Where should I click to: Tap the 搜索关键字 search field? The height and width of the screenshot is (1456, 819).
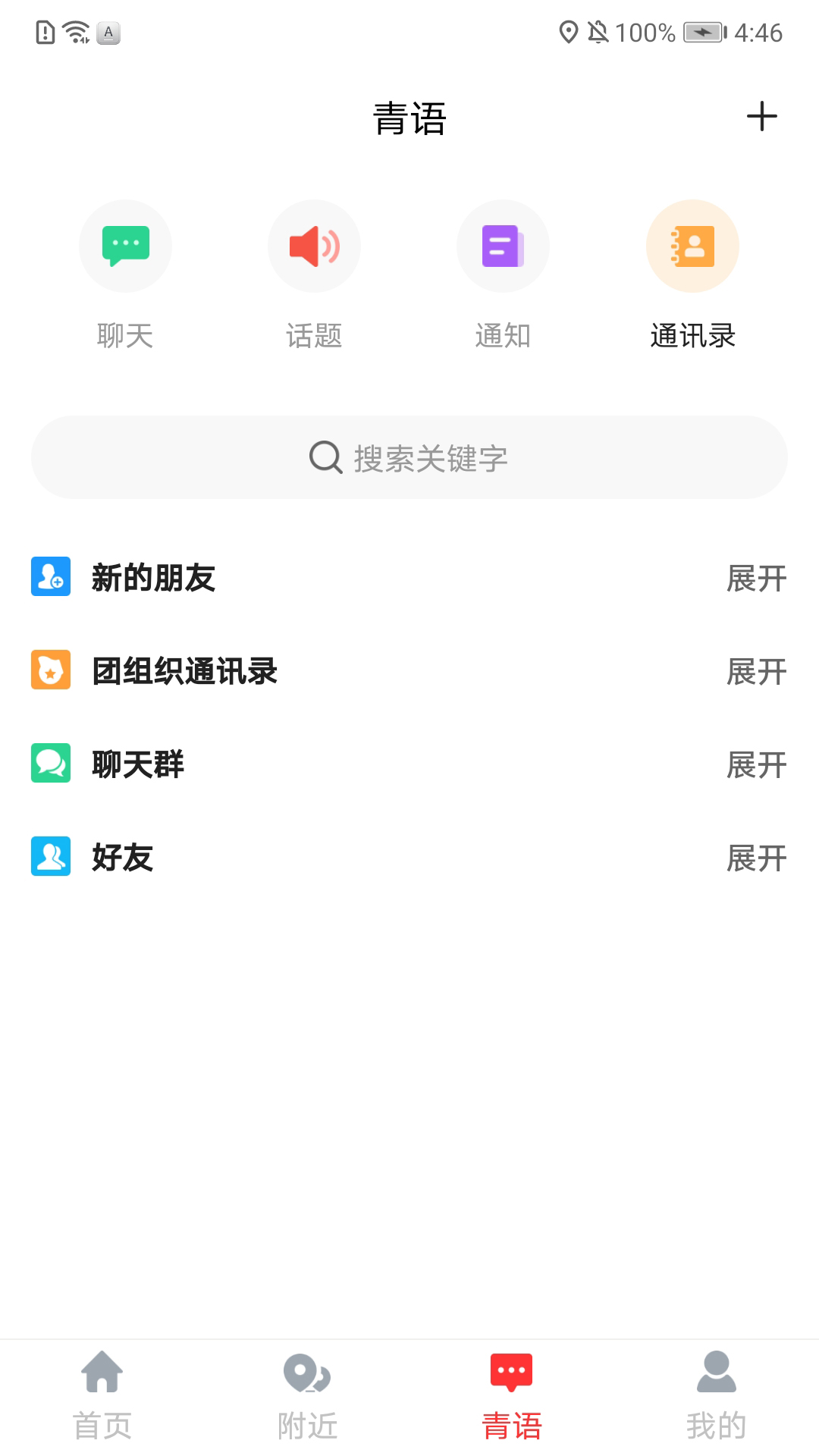click(409, 457)
